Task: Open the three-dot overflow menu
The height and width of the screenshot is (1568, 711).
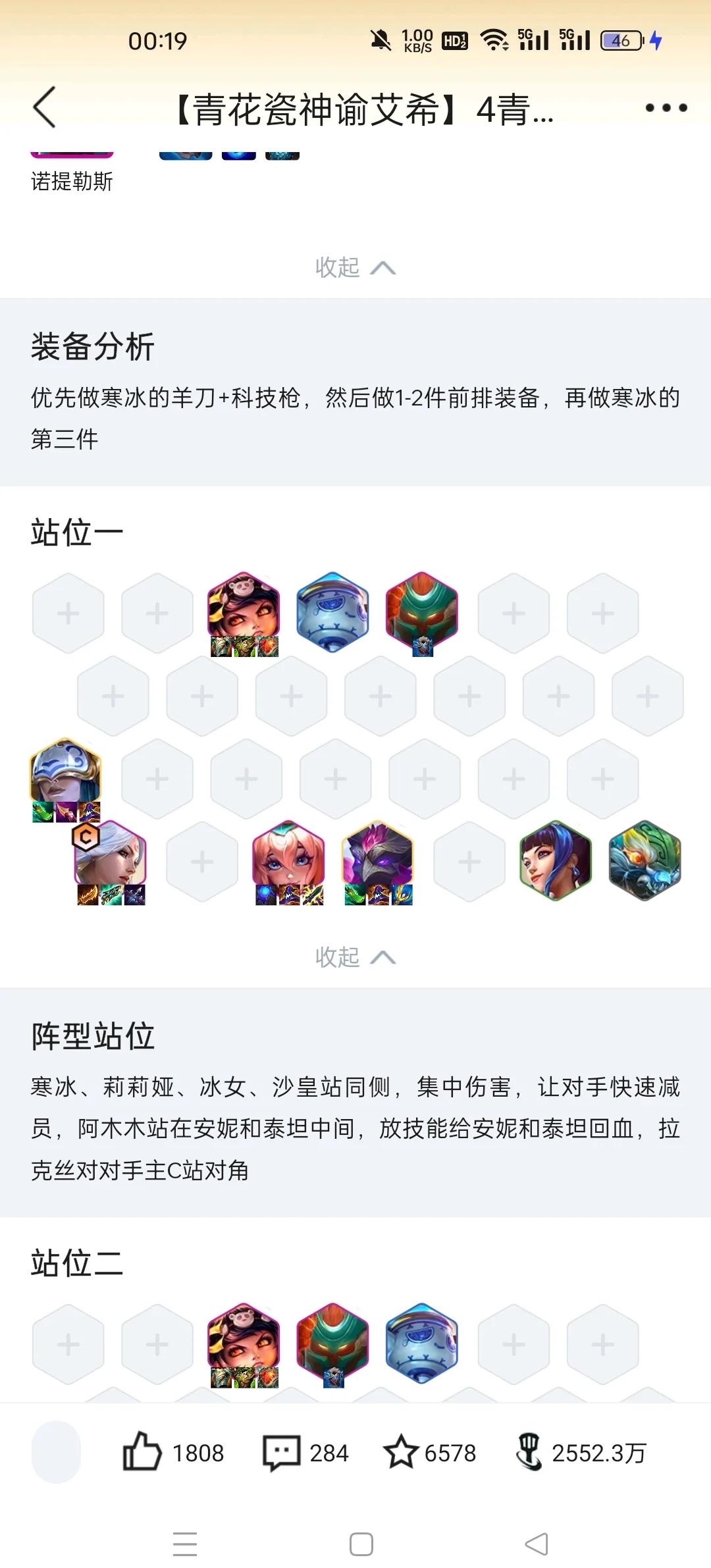Action: [666, 108]
